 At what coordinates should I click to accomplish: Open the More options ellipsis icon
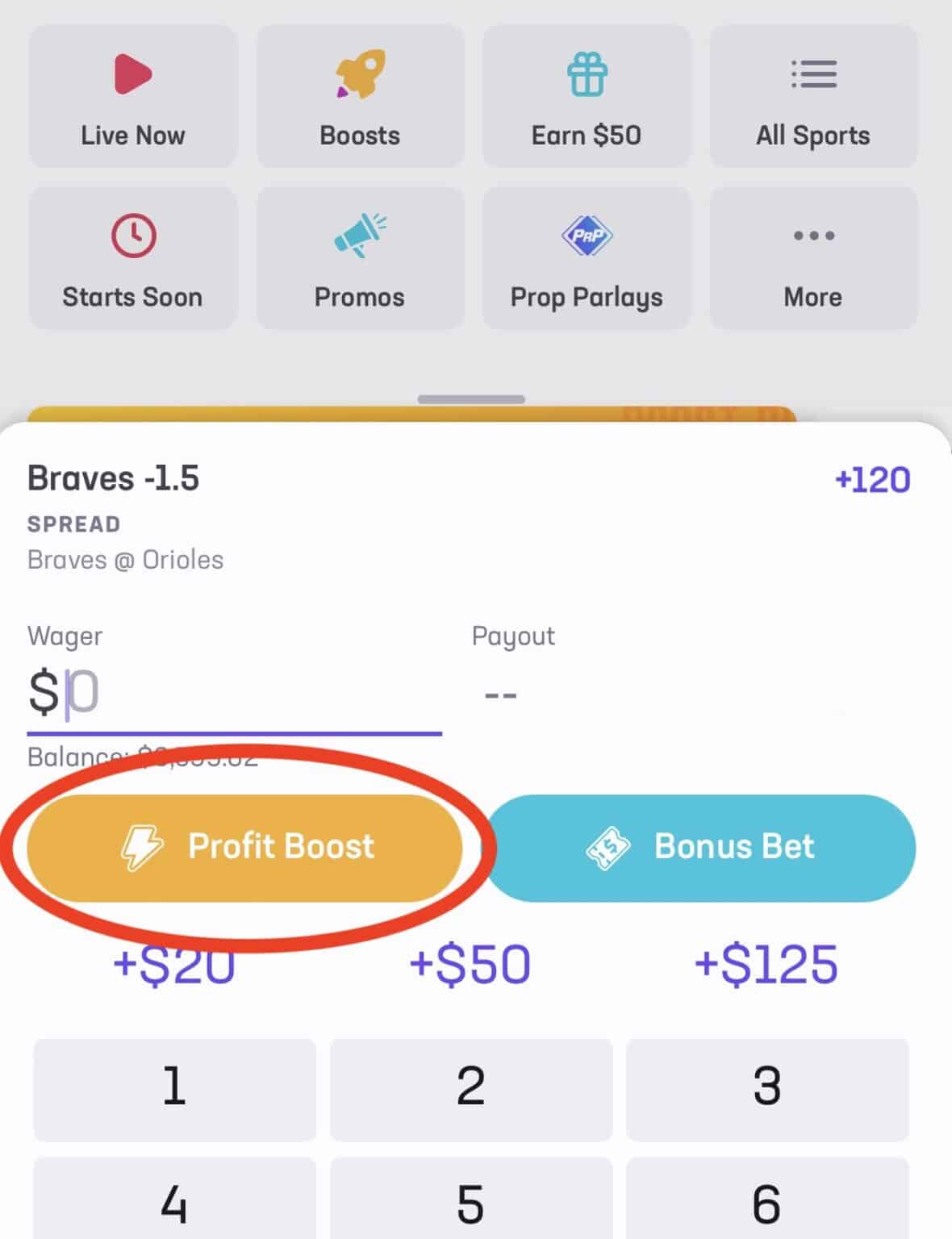coord(813,236)
